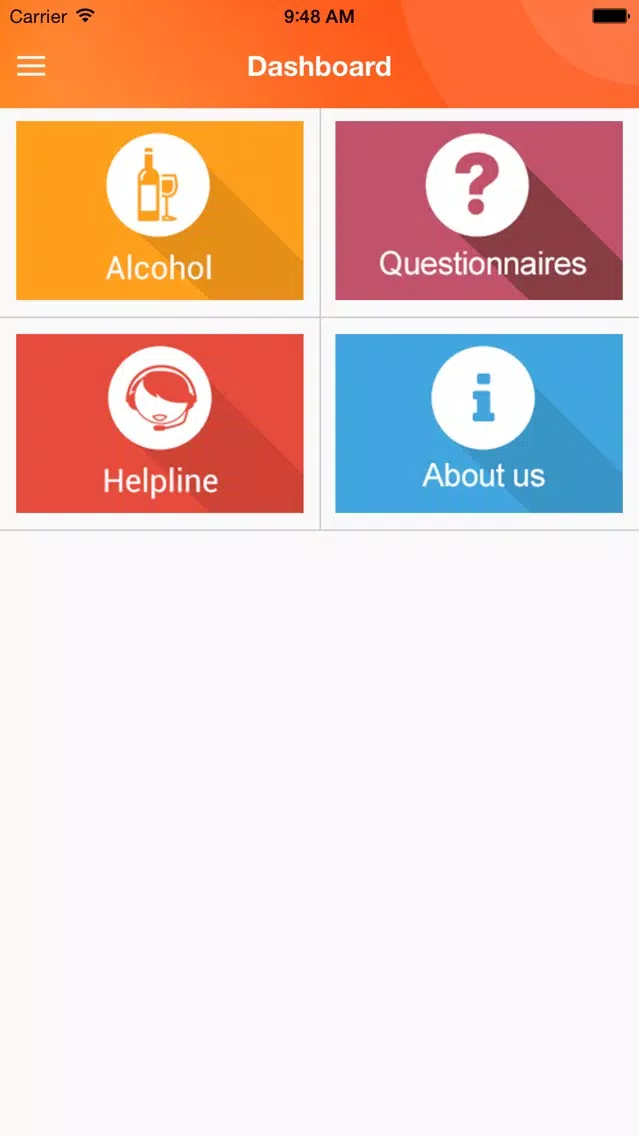Open the hamburger drawer menu
The width and height of the screenshot is (639, 1136).
point(31,66)
